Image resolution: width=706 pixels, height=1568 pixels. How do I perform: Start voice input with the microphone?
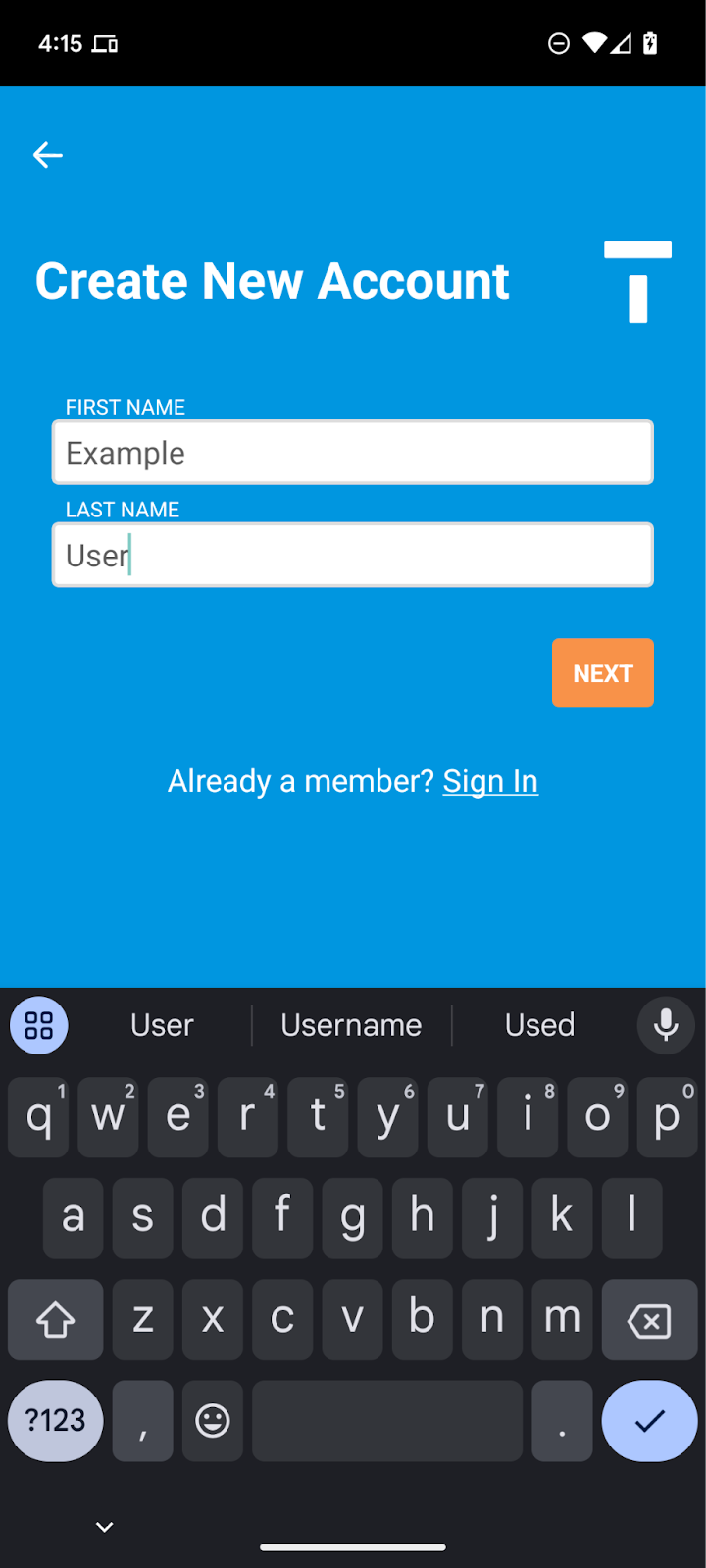click(x=666, y=1025)
